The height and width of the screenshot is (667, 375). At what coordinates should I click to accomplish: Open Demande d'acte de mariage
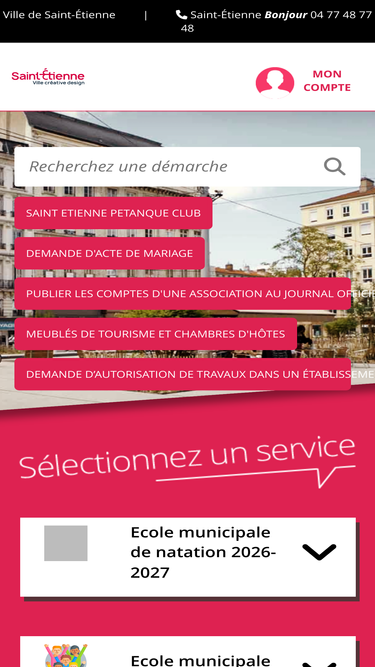110,254
